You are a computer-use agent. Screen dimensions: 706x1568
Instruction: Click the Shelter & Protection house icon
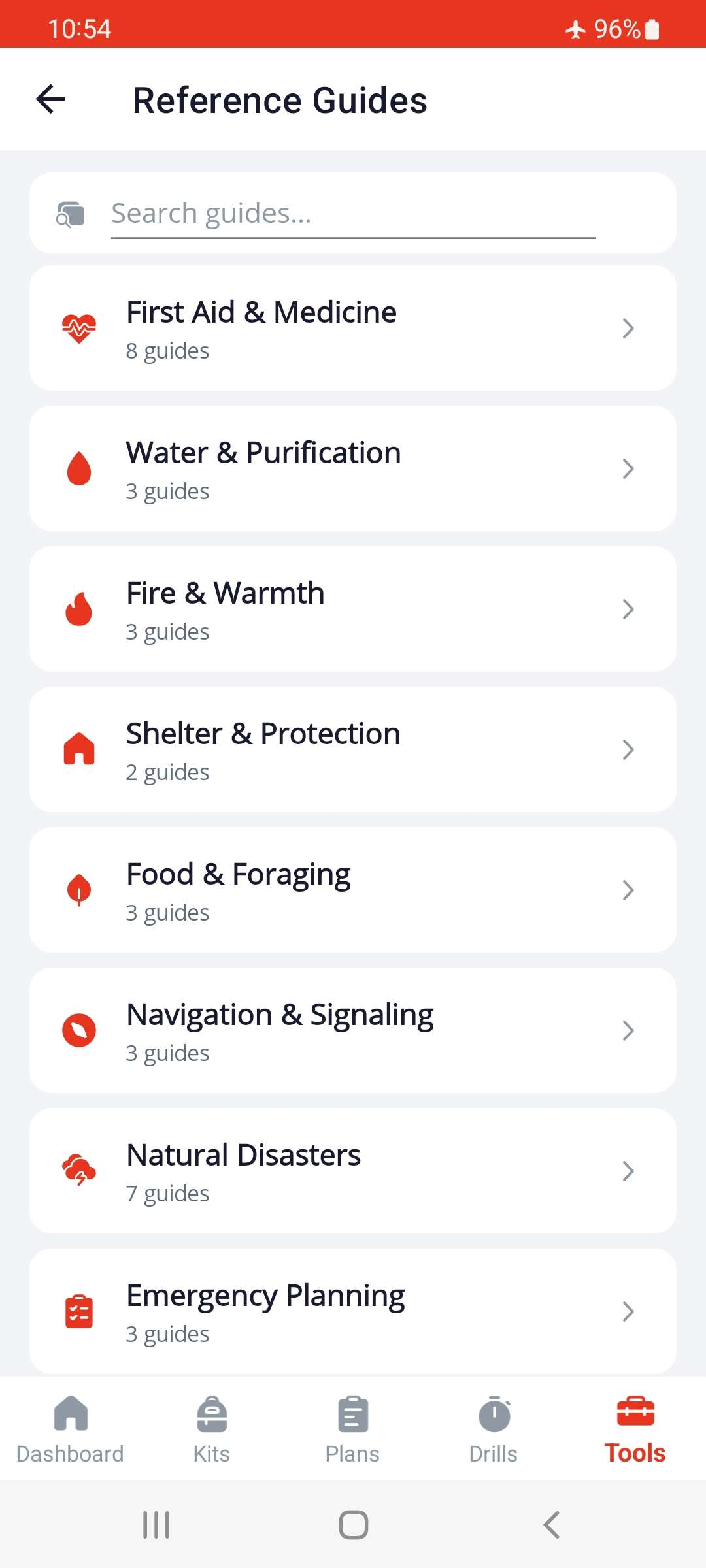(79, 749)
